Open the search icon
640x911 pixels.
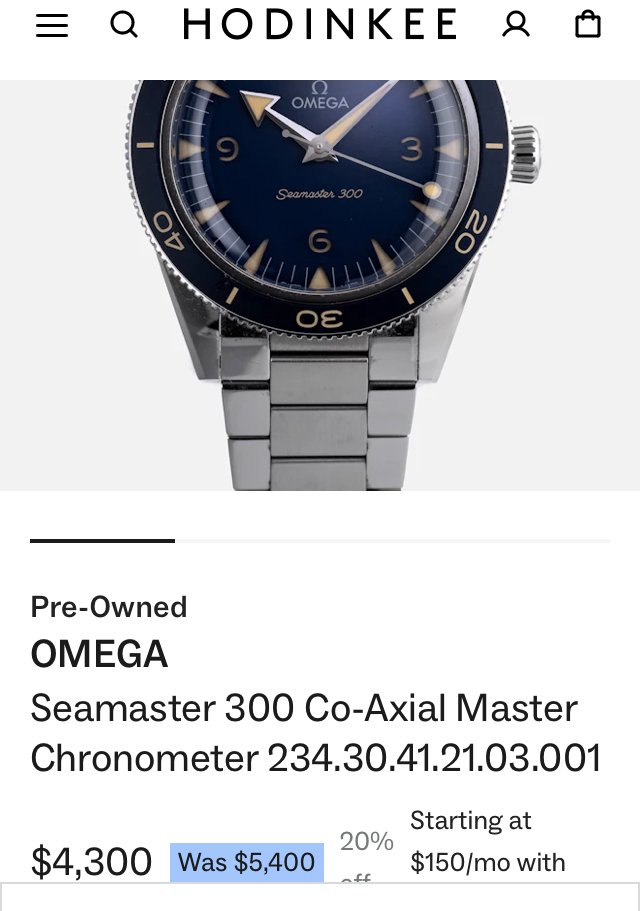point(124,25)
